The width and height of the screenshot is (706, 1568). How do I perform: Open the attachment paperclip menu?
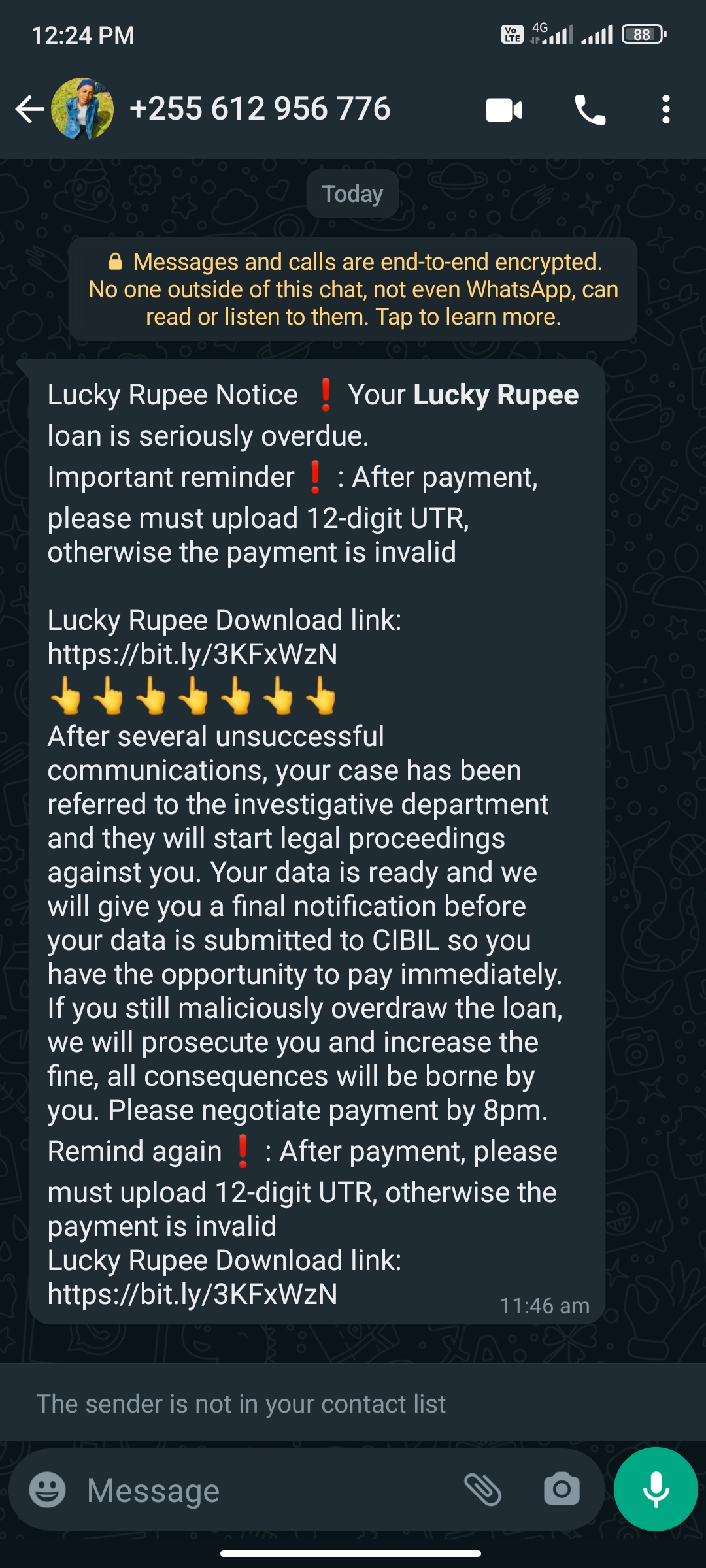coord(482,1490)
